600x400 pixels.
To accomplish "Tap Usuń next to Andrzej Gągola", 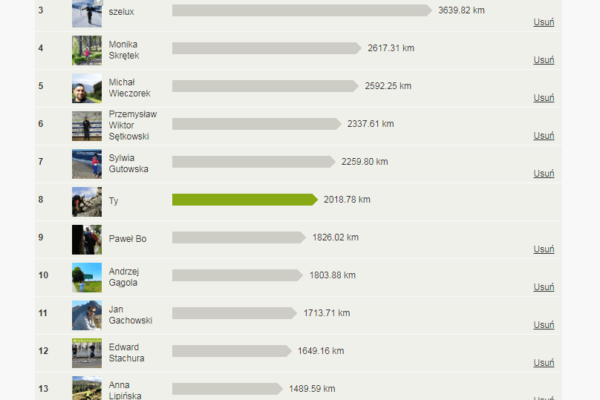I will pyautogui.click(x=543, y=287).
